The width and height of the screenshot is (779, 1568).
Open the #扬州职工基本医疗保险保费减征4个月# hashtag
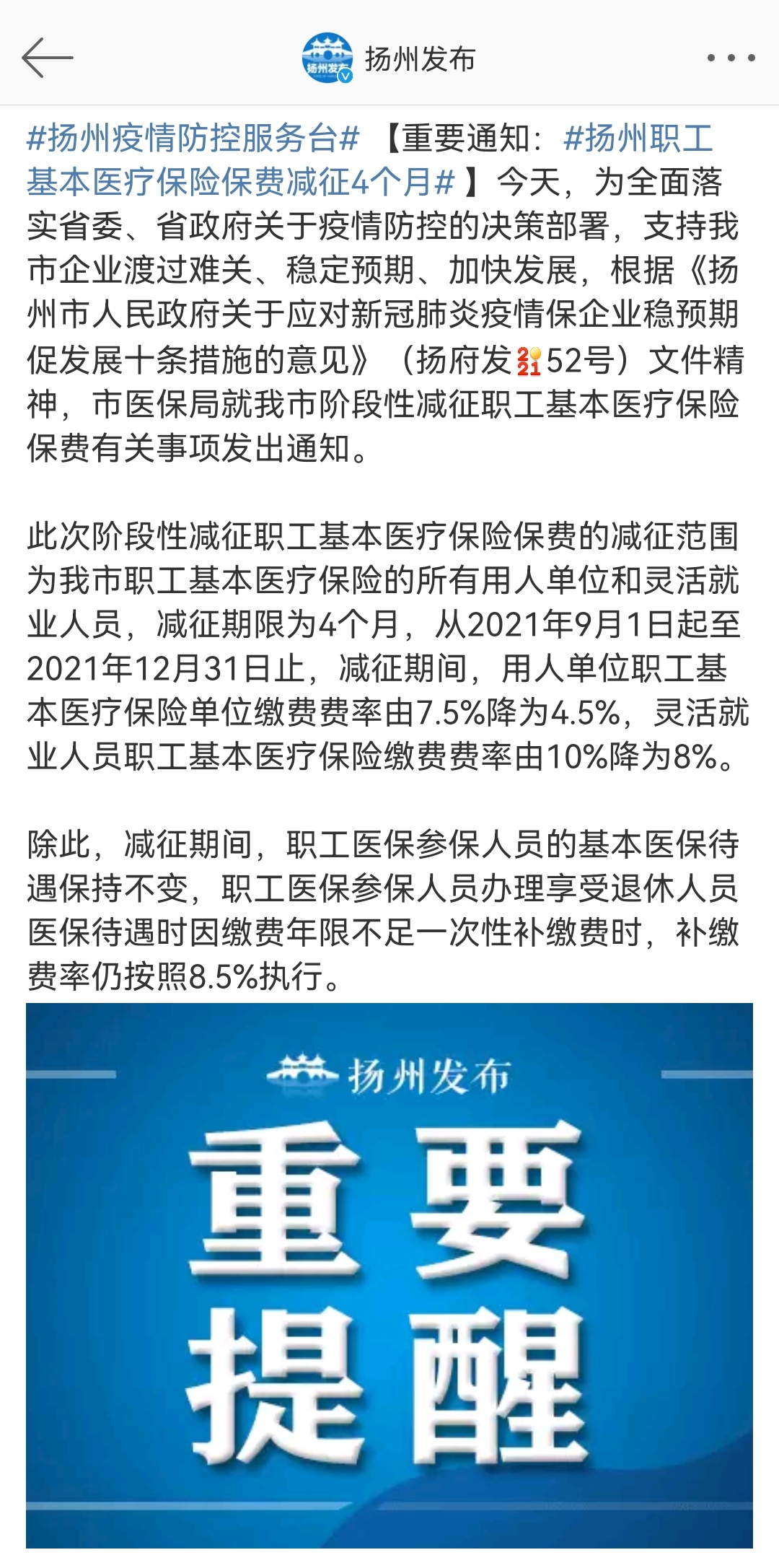click(x=242, y=182)
